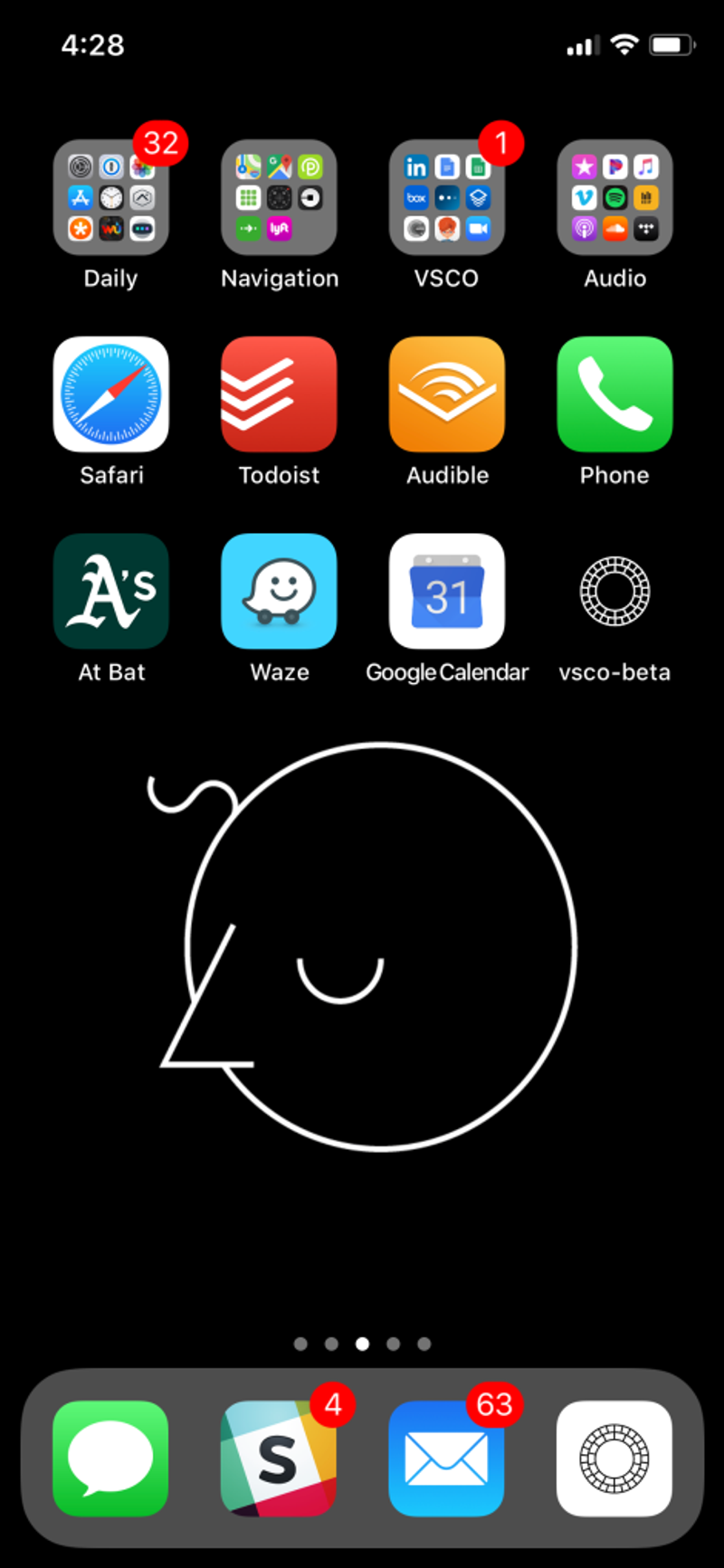Open the Audio folder
724x1568 pixels.
click(x=614, y=197)
